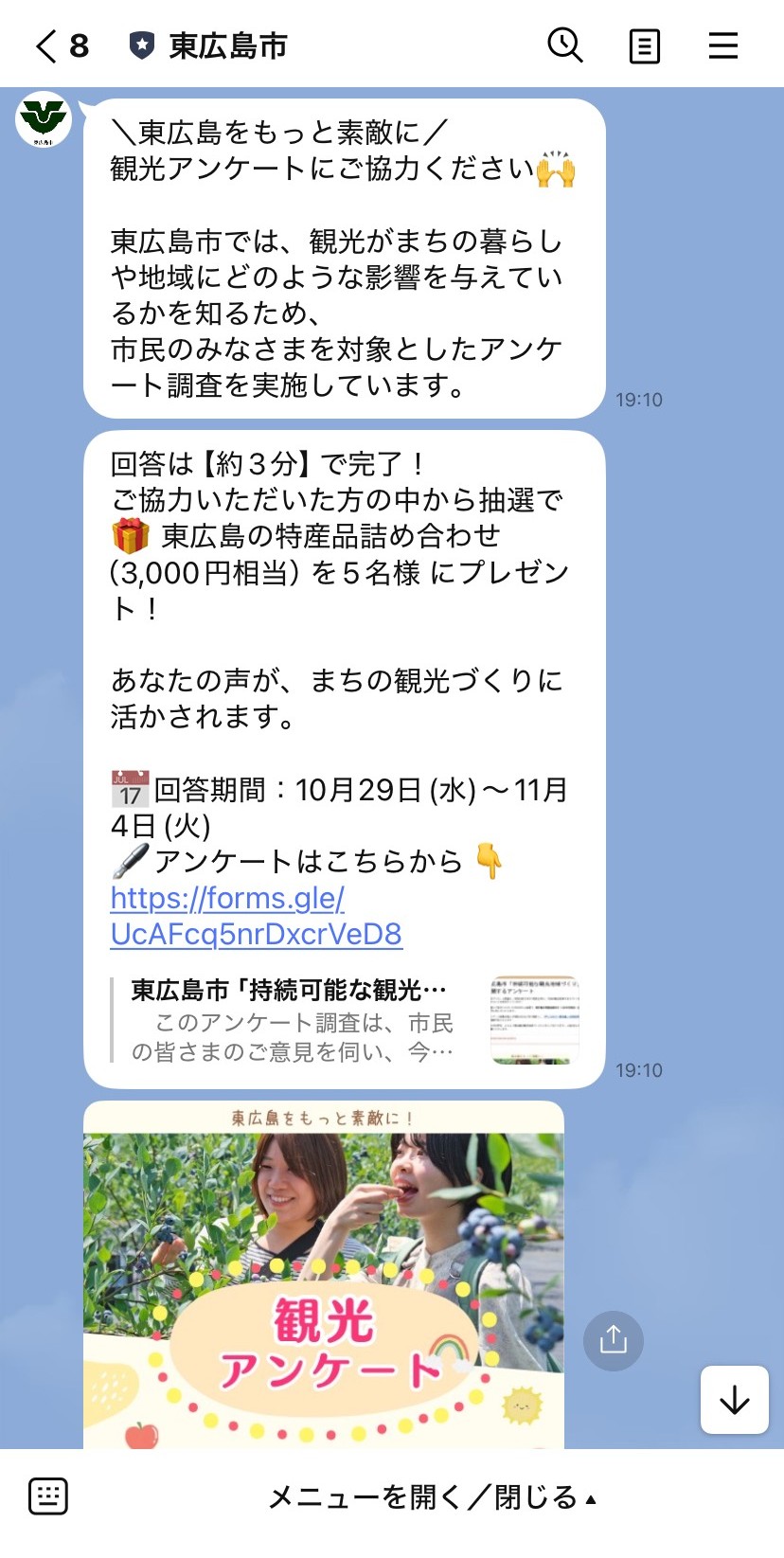
Task: Open the forms.gle survey link
Action: tap(256, 916)
